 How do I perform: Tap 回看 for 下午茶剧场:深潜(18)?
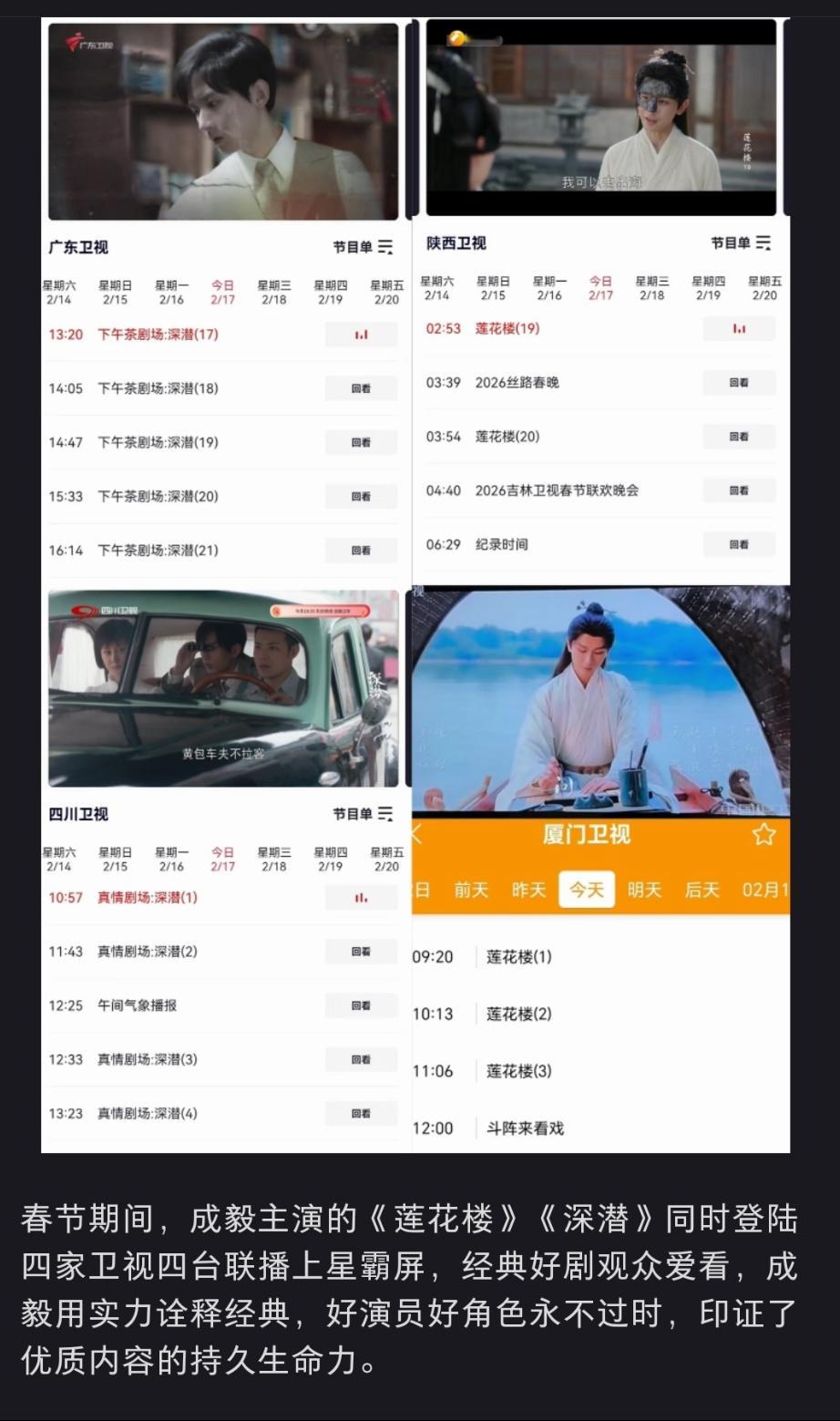point(360,388)
